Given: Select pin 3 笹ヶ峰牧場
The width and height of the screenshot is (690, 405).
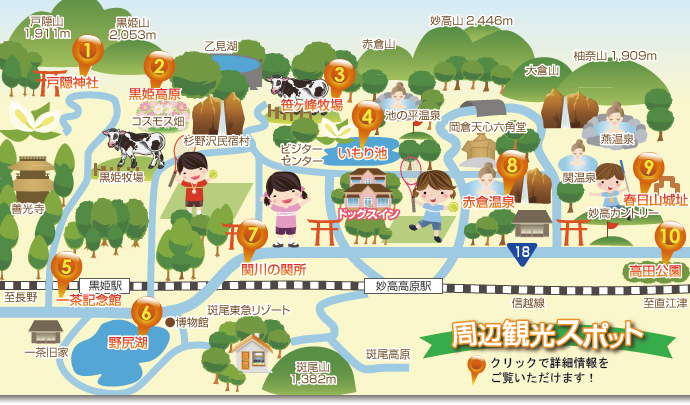Looking at the screenshot, I should click(339, 74).
